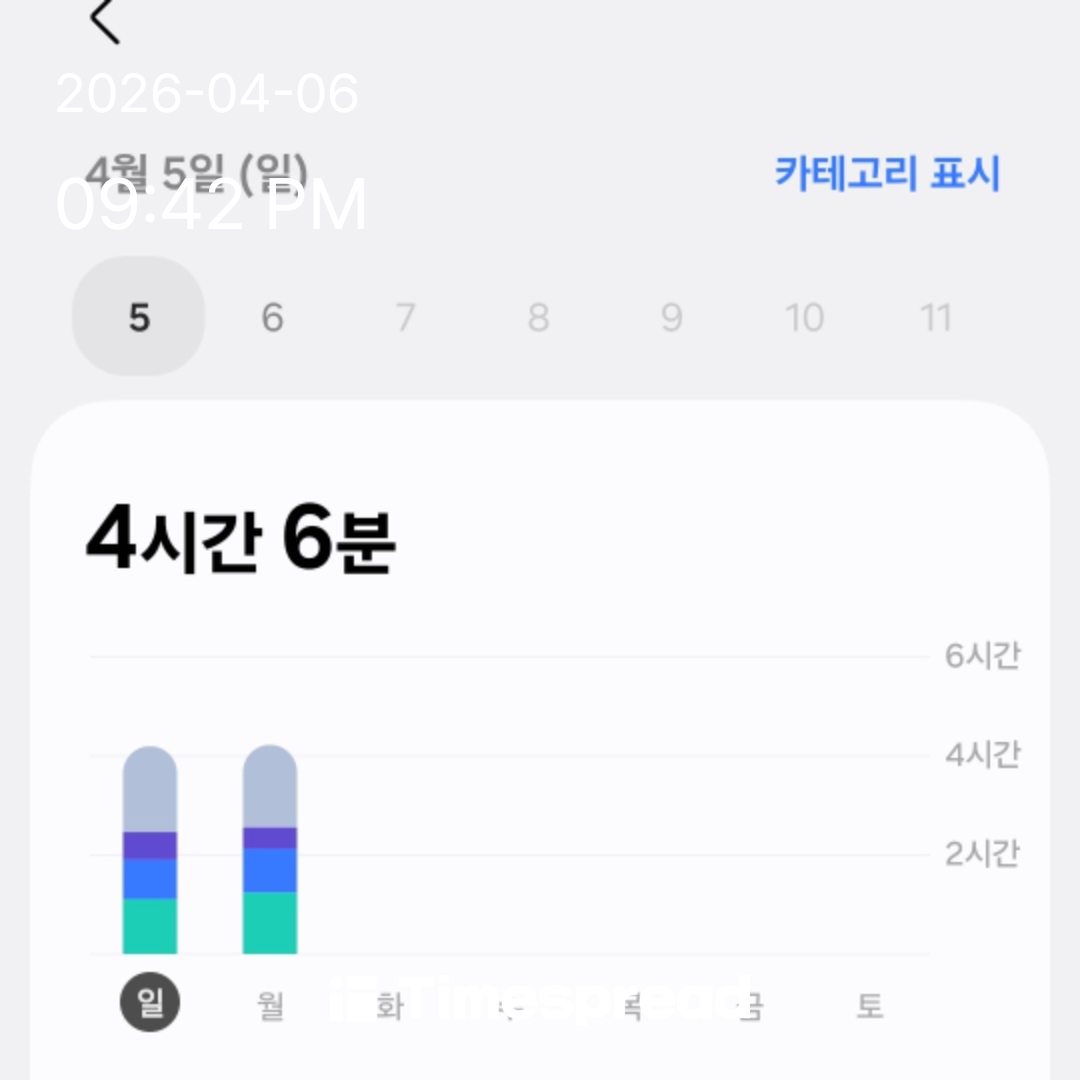1080x1080 pixels.
Task: Select the 일 usage bar in the chart
Action: pyautogui.click(x=150, y=850)
